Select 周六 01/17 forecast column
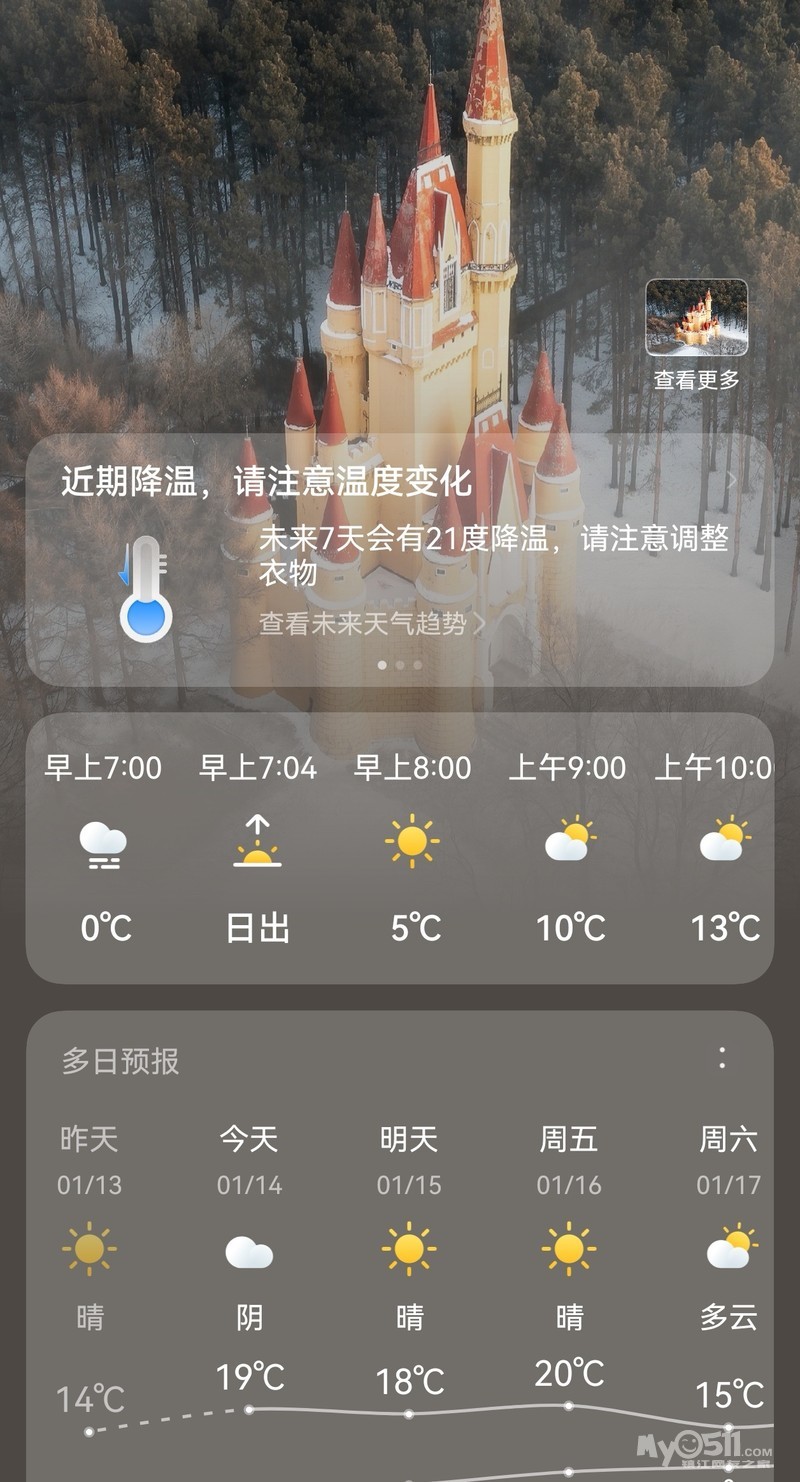This screenshot has height=1482, width=800. (x=728, y=1250)
